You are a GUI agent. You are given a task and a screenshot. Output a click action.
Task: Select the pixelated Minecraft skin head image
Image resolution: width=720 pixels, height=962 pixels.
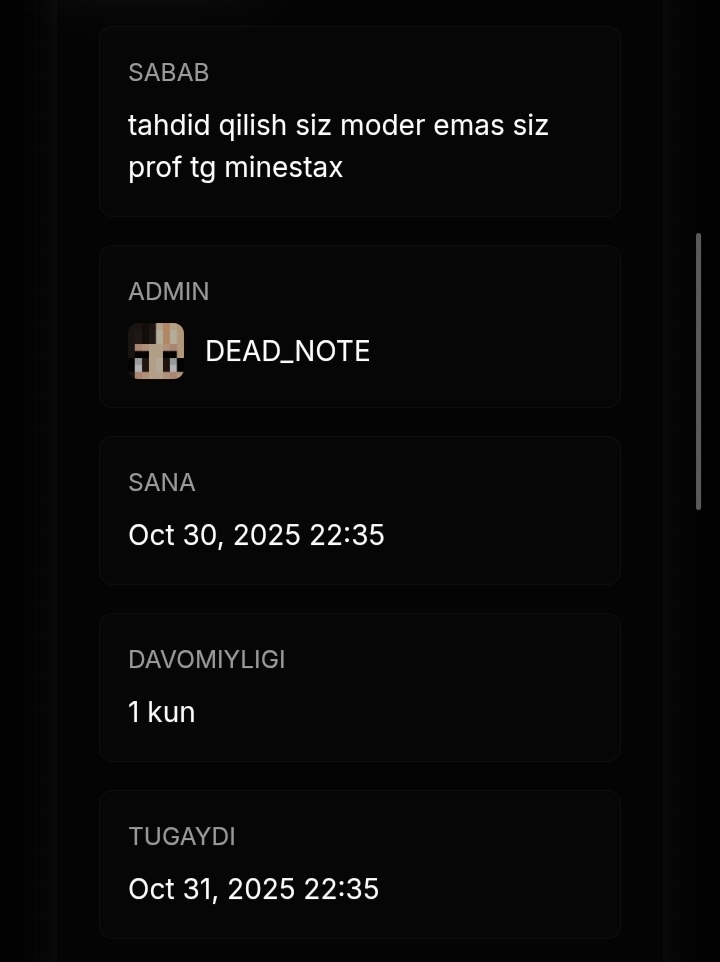pyautogui.click(x=157, y=351)
